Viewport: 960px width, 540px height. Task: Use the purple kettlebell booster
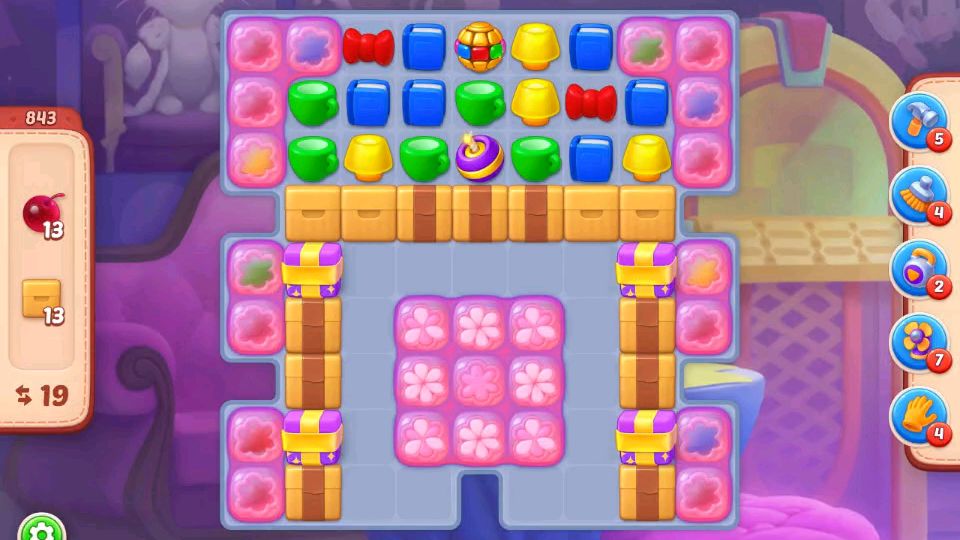tap(917, 268)
